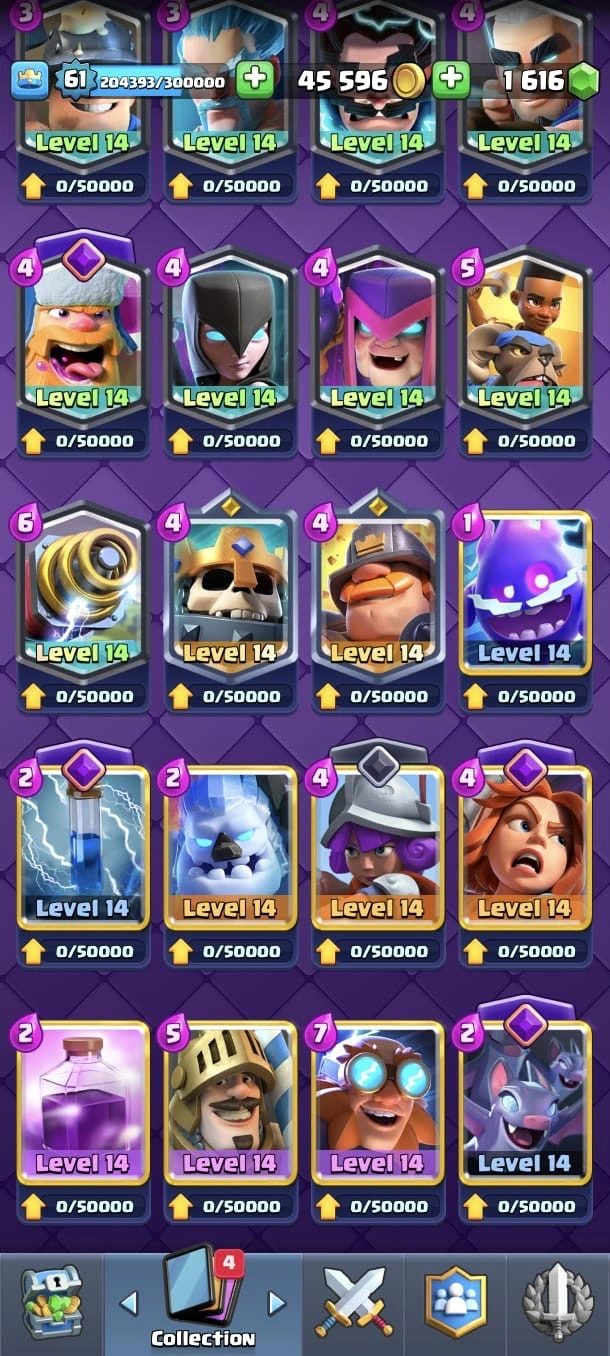Tap the left arrow beside Collection
610x1356 pixels.
[x=128, y=1303]
